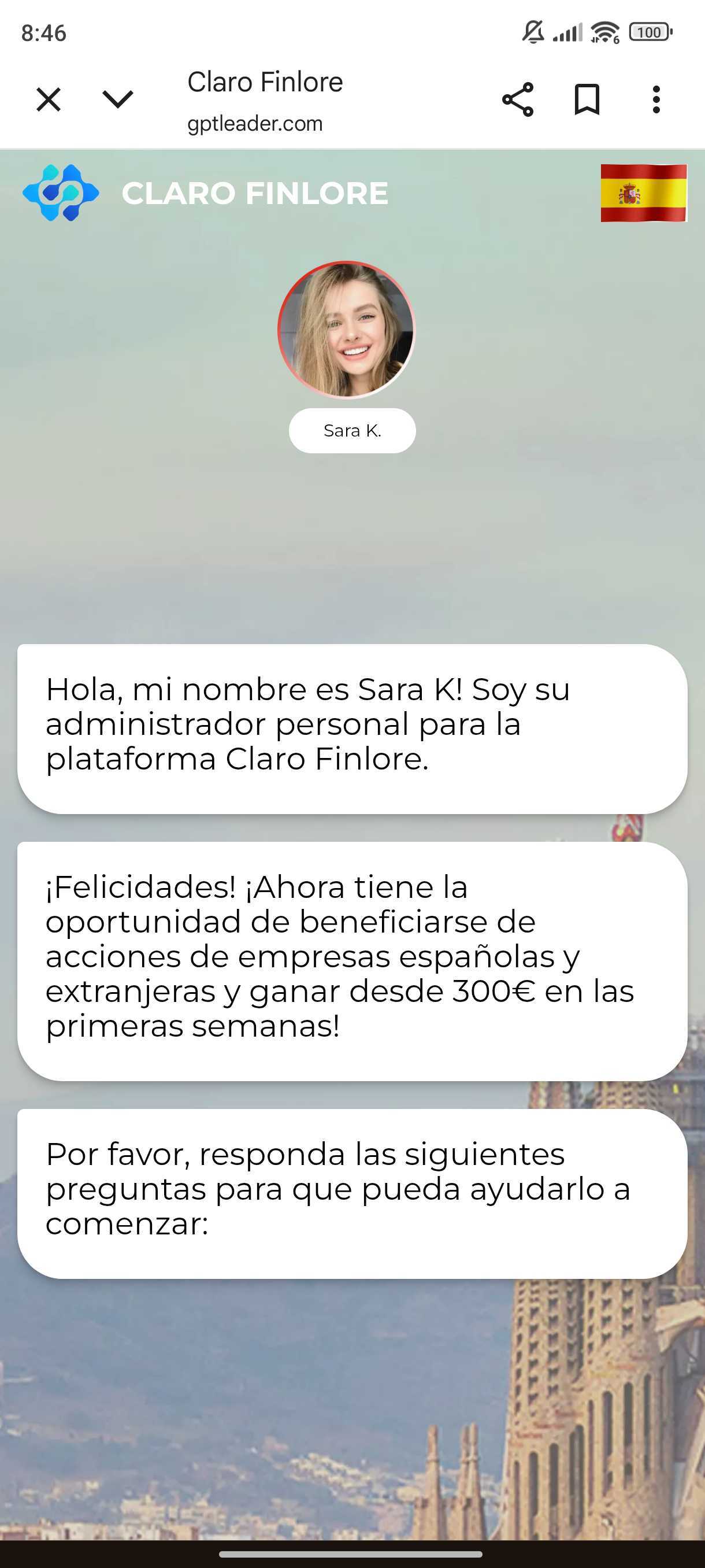Expand the page info dropdown chevron
The width and height of the screenshot is (705, 1568).
pos(117,99)
